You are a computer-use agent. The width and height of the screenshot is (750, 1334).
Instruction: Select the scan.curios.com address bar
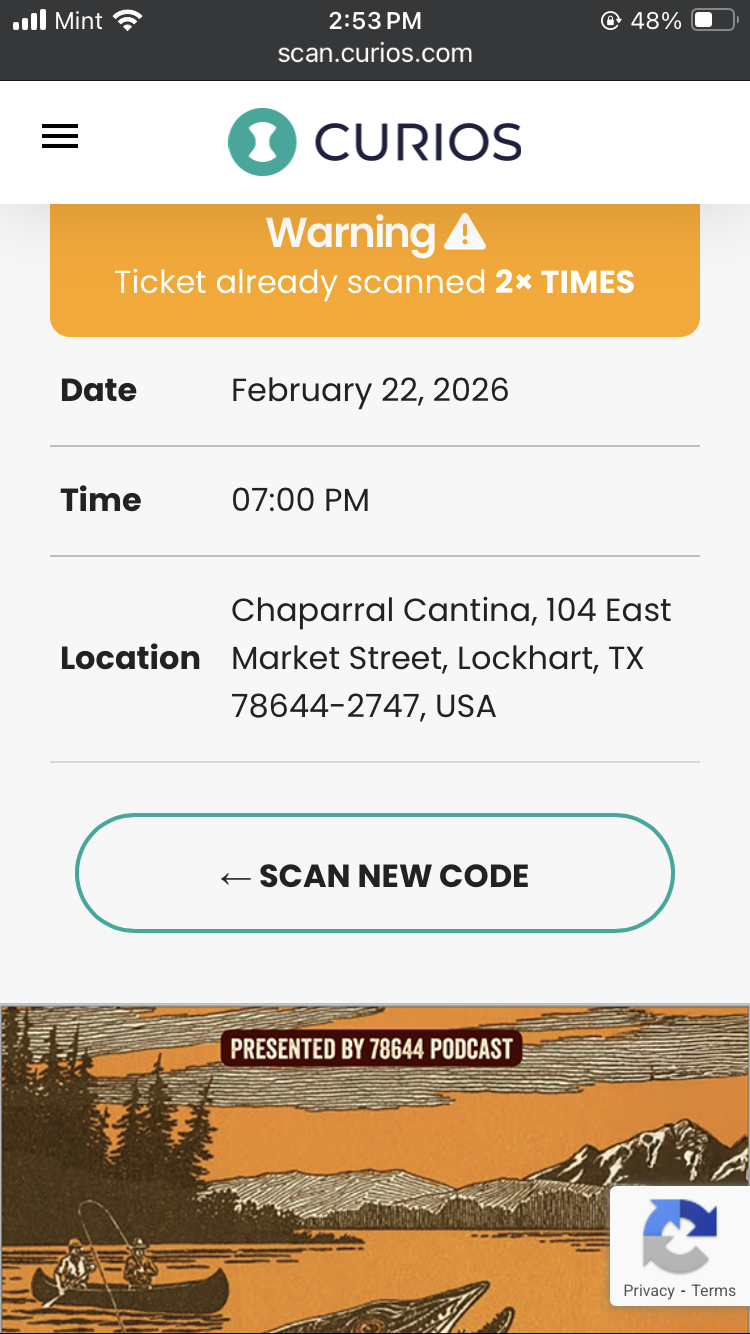click(375, 54)
